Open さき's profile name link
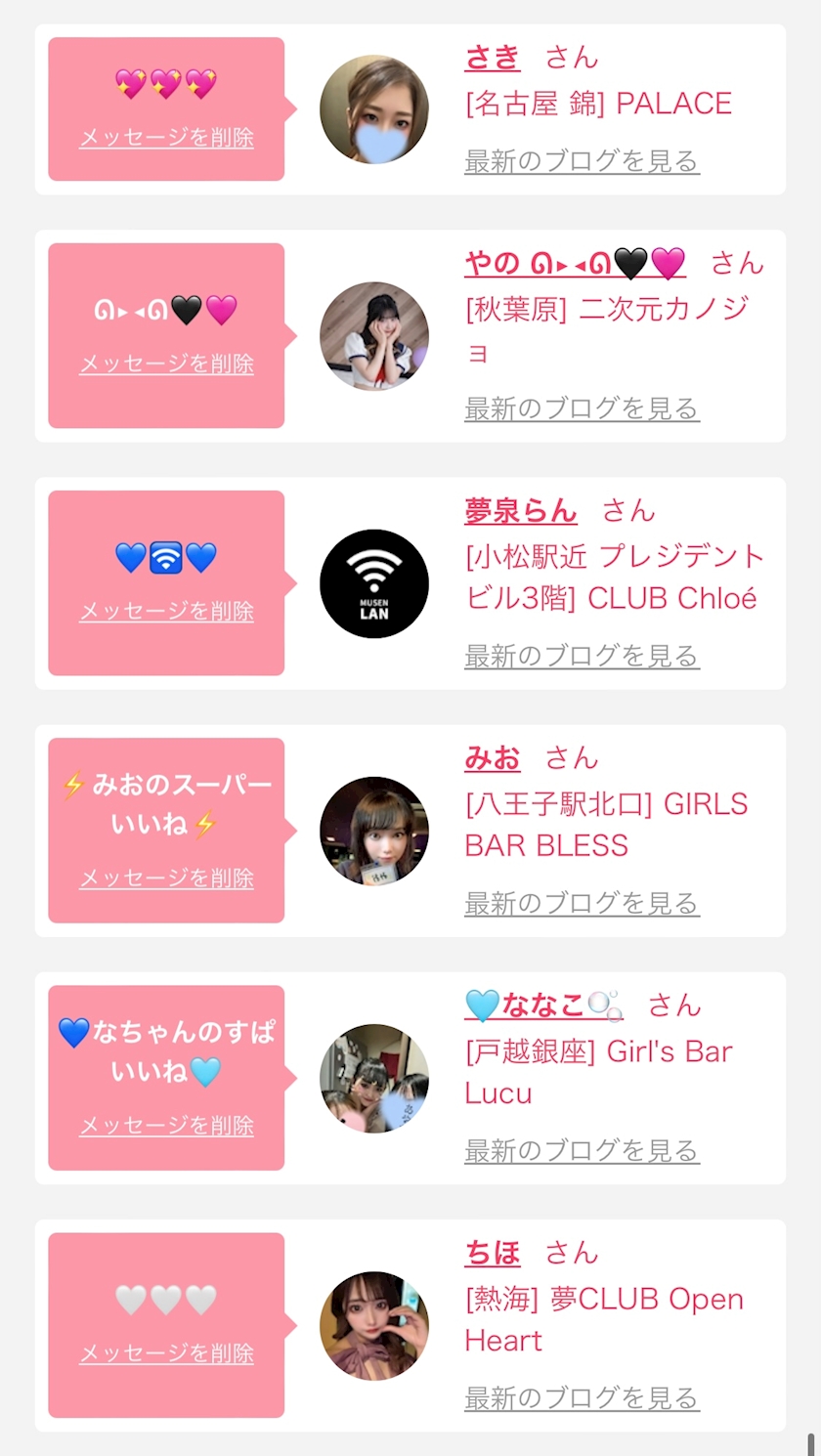The height and width of the screenshot is (1456, 821). coord(493,58)
